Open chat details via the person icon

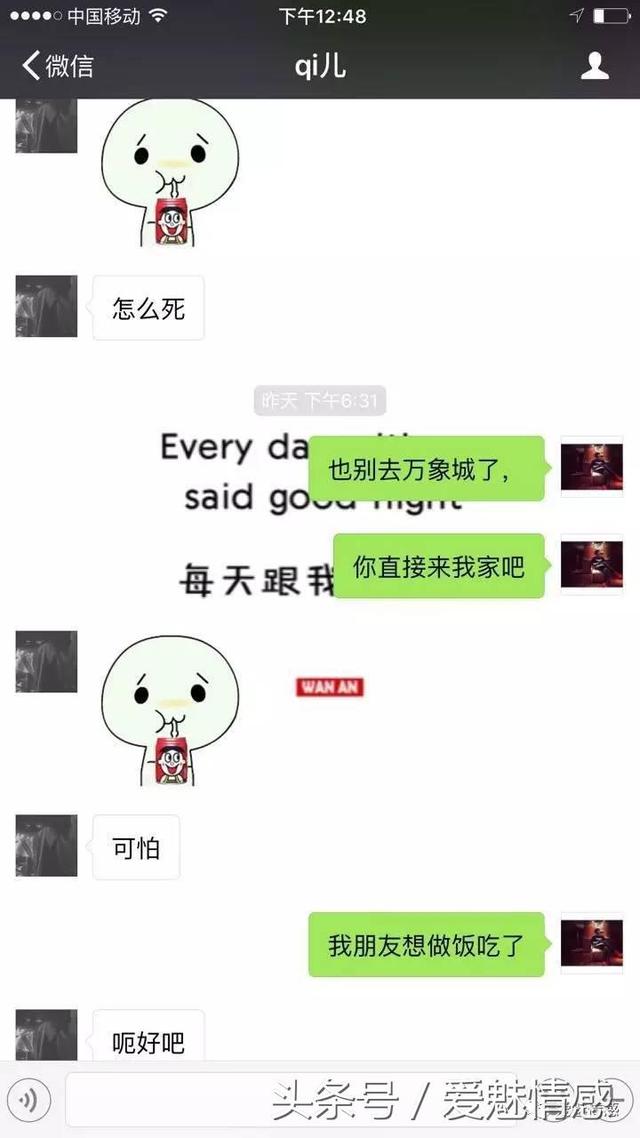pos(595,67)
